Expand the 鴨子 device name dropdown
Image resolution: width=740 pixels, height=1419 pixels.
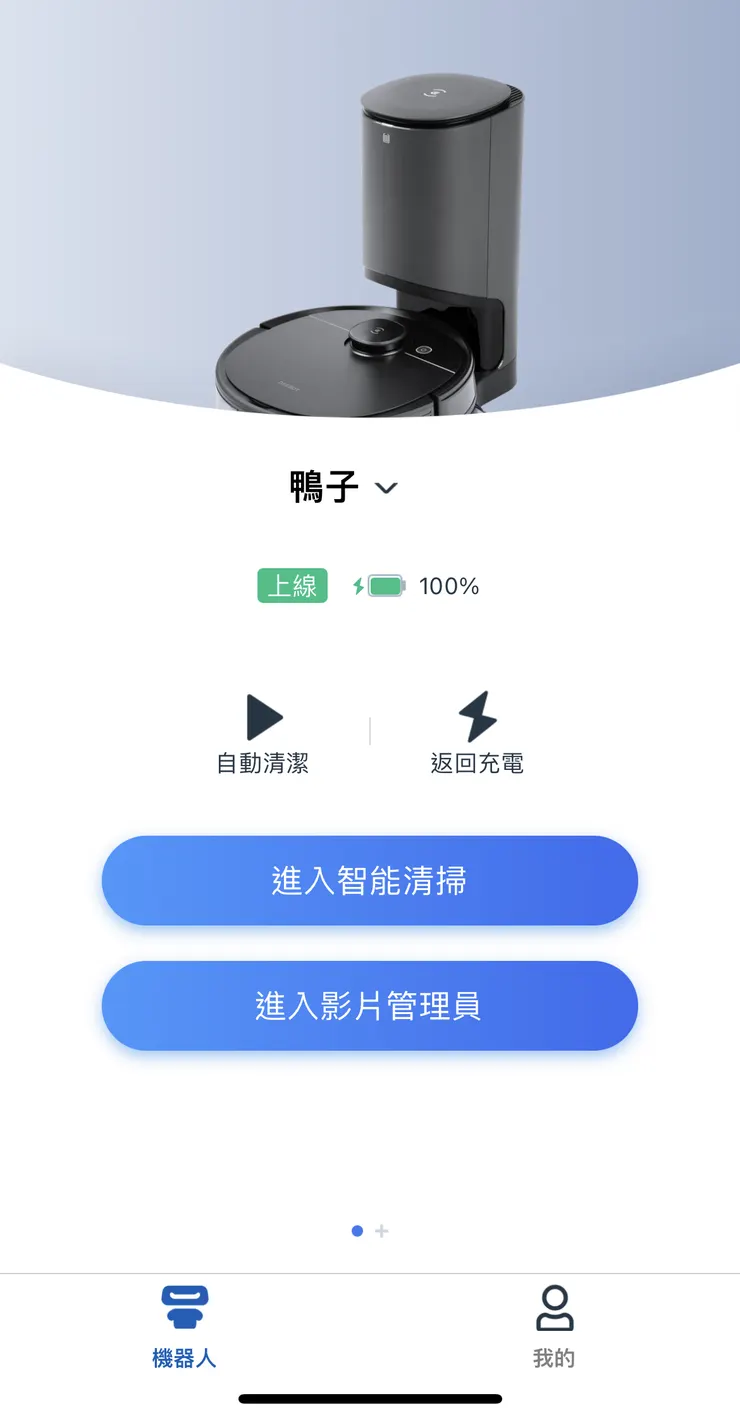pyautogui.click(x=385, y=488)
